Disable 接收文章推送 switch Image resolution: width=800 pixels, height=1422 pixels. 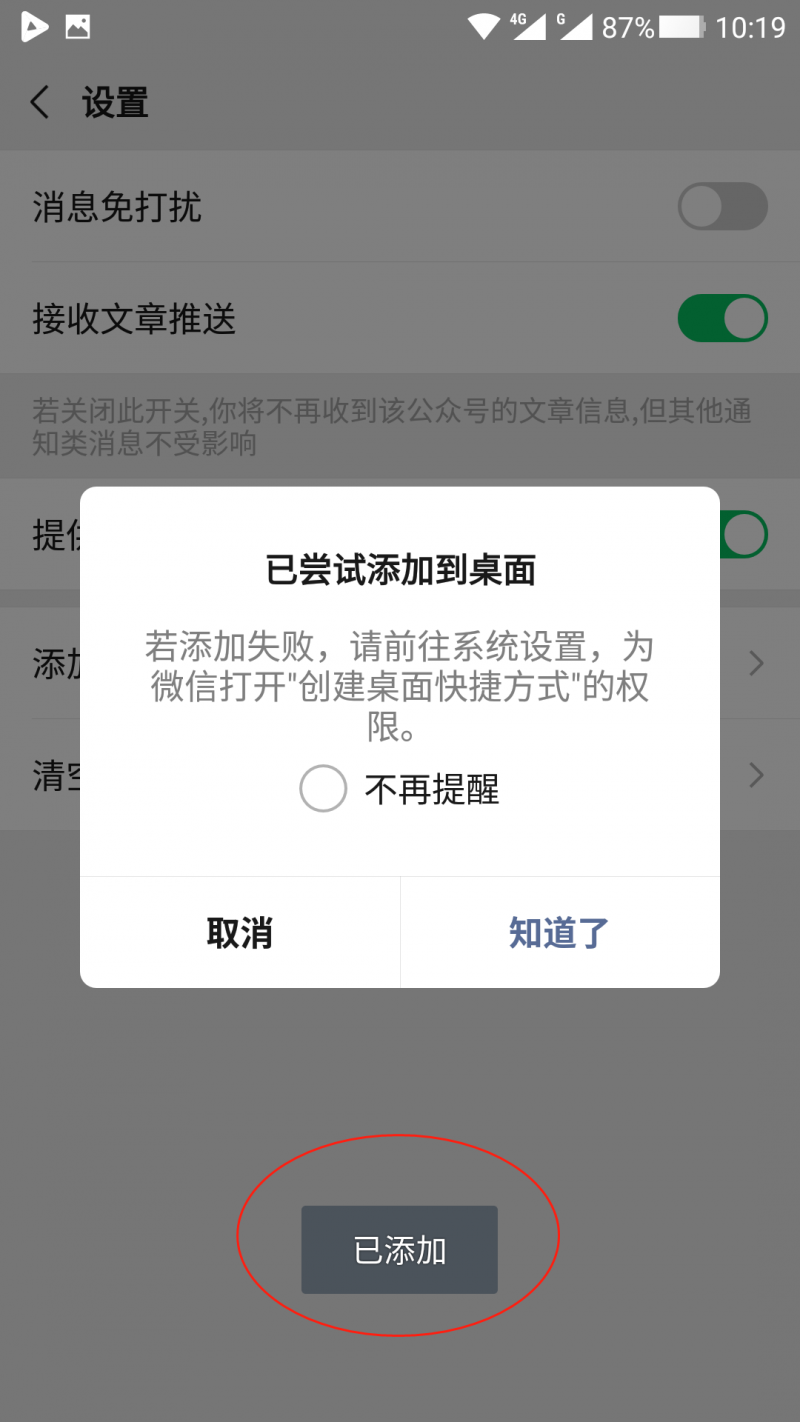click(x=722, y=319)
